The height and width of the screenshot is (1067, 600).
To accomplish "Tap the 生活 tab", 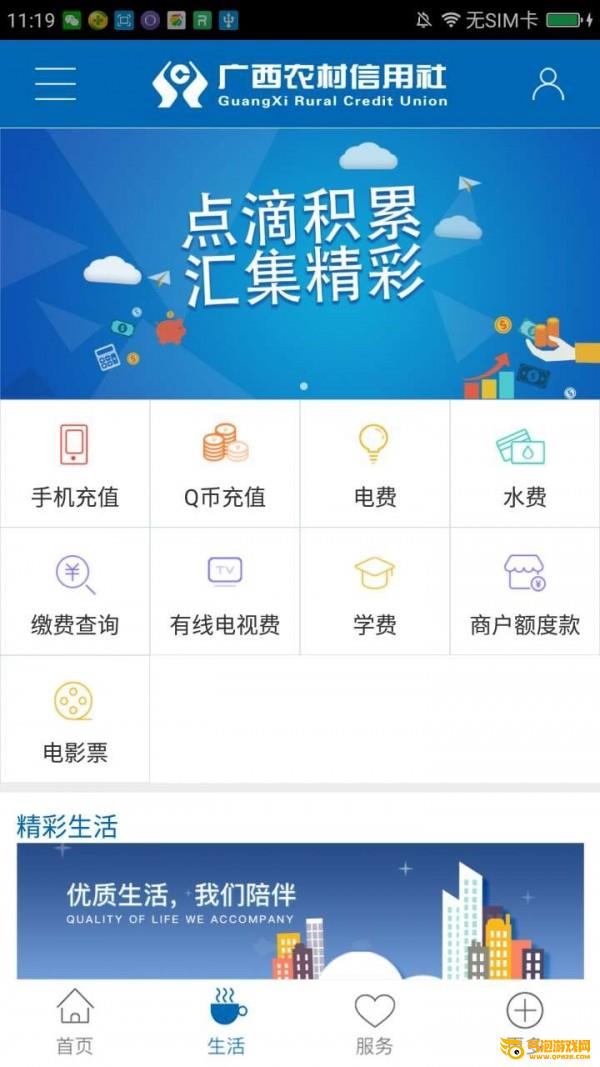I will (x=226, y=1021).
